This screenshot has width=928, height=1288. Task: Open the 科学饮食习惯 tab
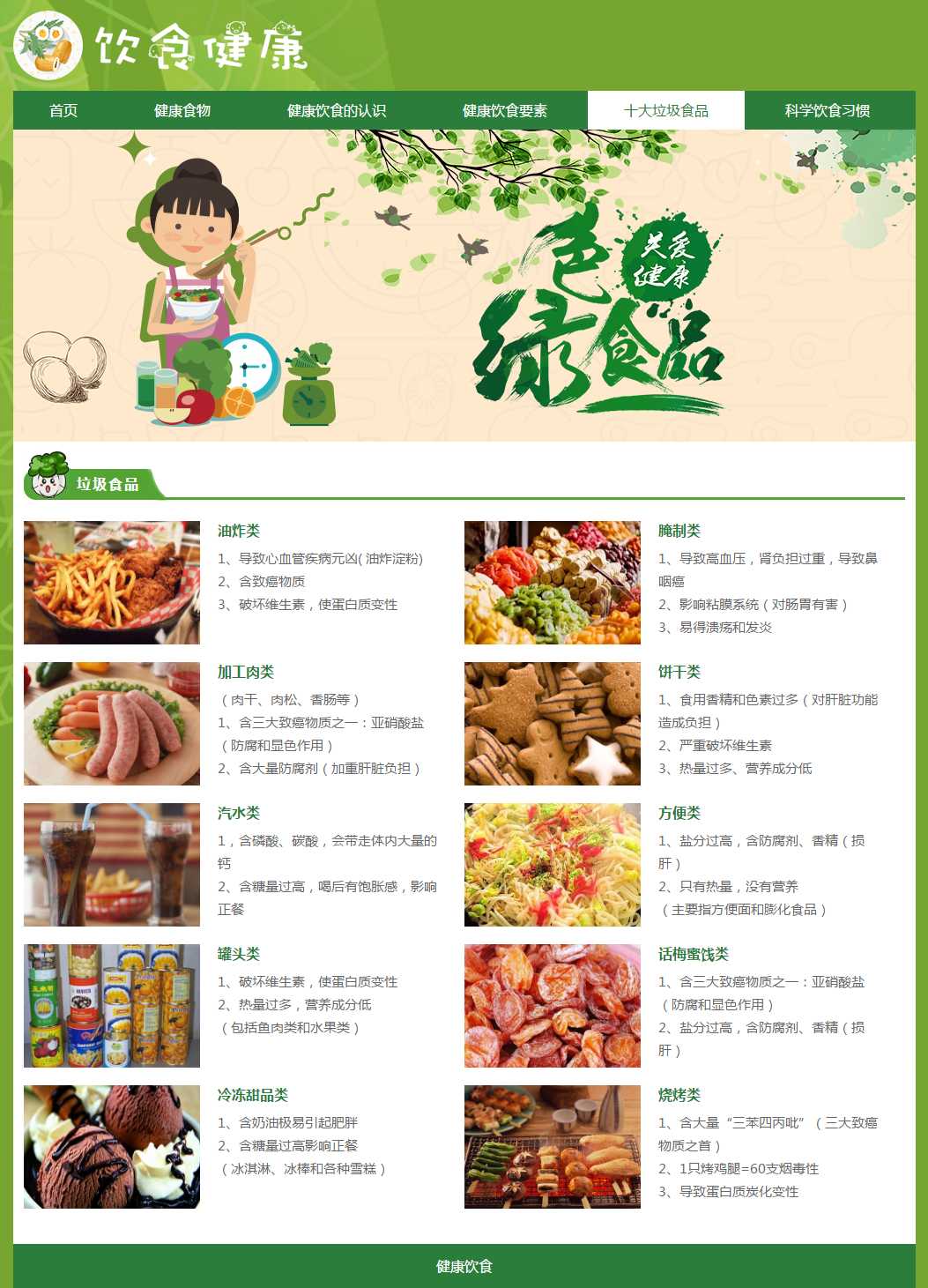828,111
